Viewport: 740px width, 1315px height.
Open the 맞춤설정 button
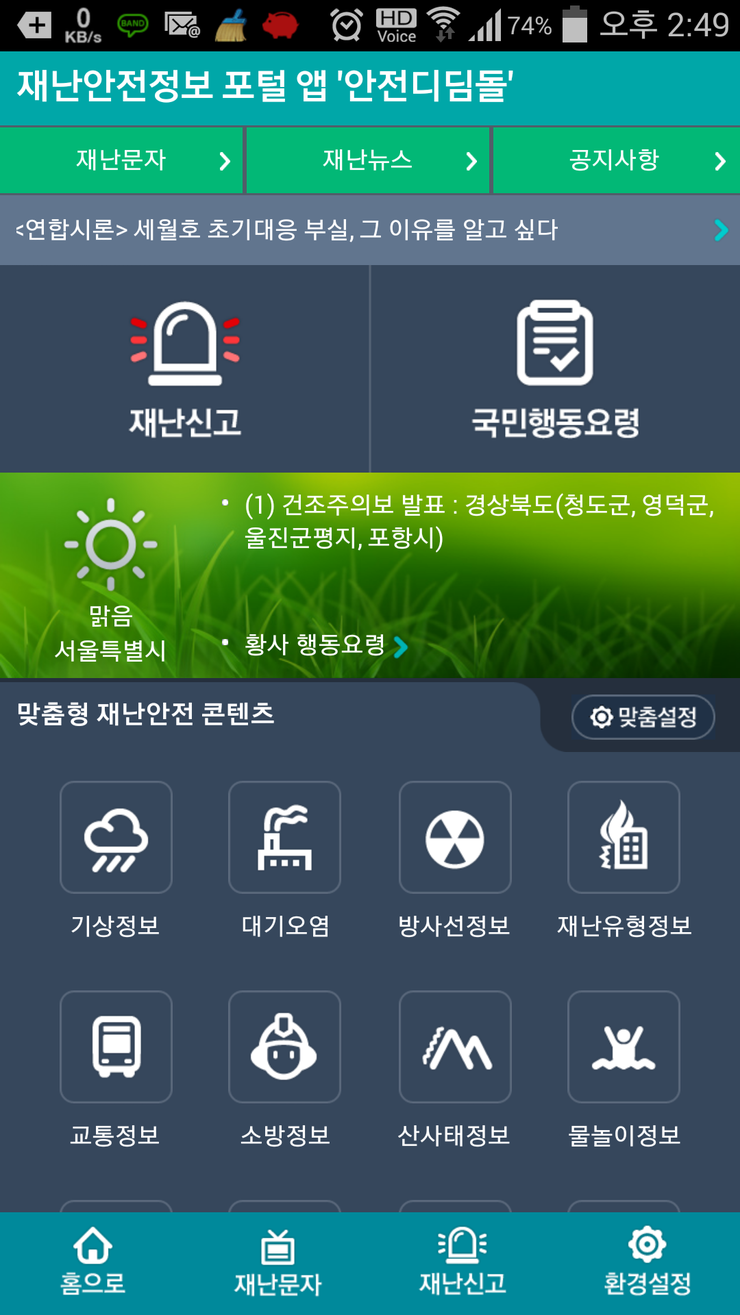[643, 717]
